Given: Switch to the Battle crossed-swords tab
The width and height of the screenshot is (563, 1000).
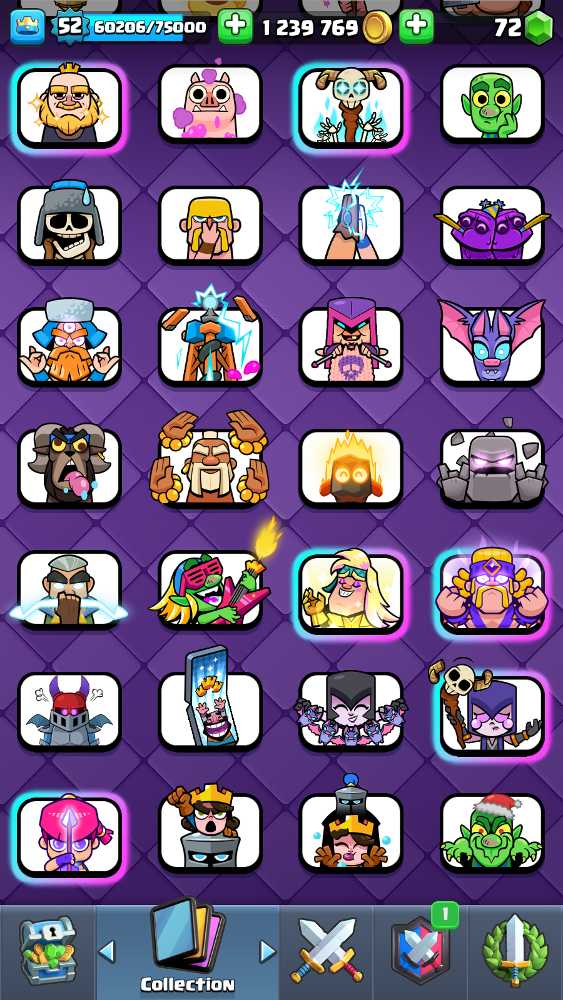Looking at the screenshot, I should point(326,950).
